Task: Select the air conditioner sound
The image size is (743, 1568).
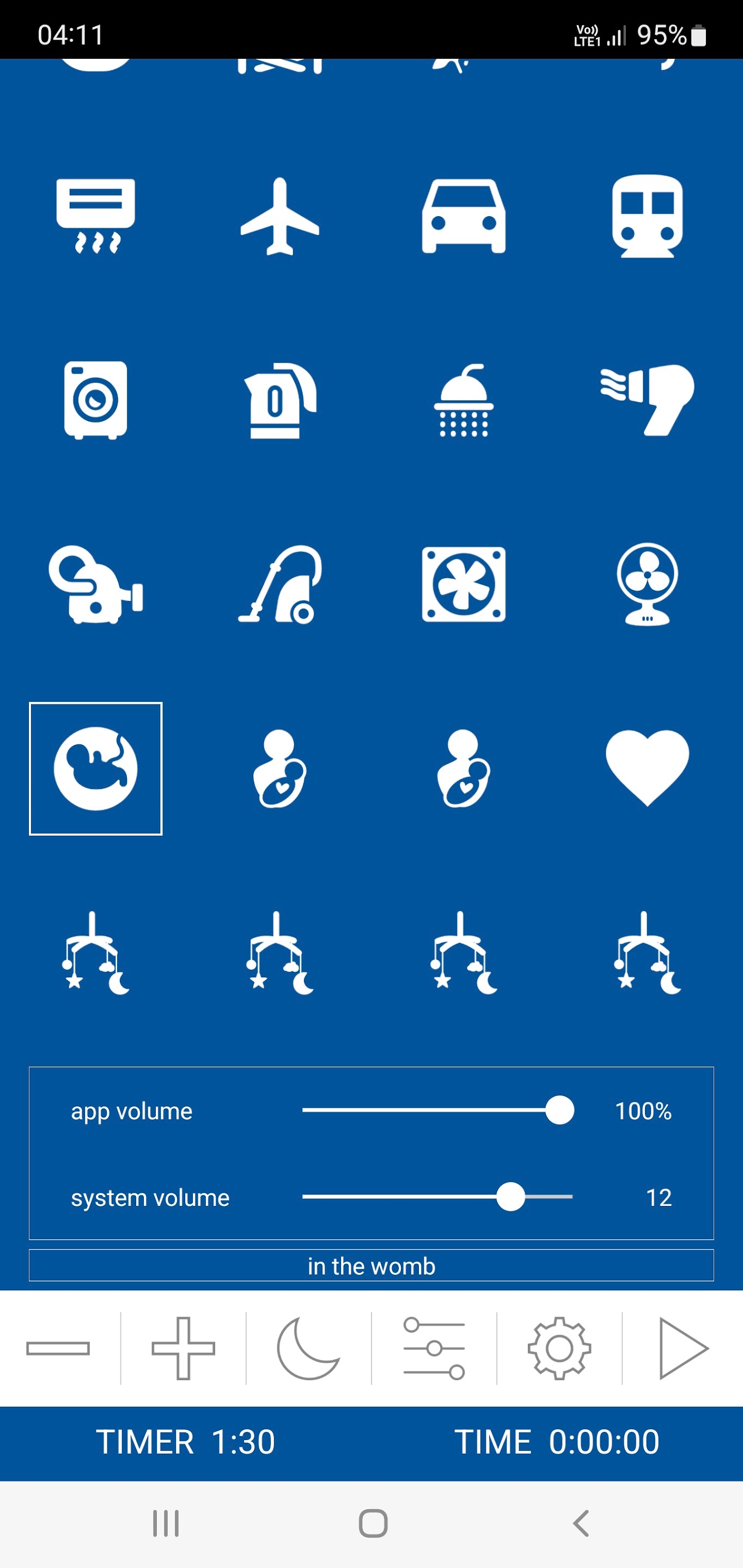Action: point(96,216)
